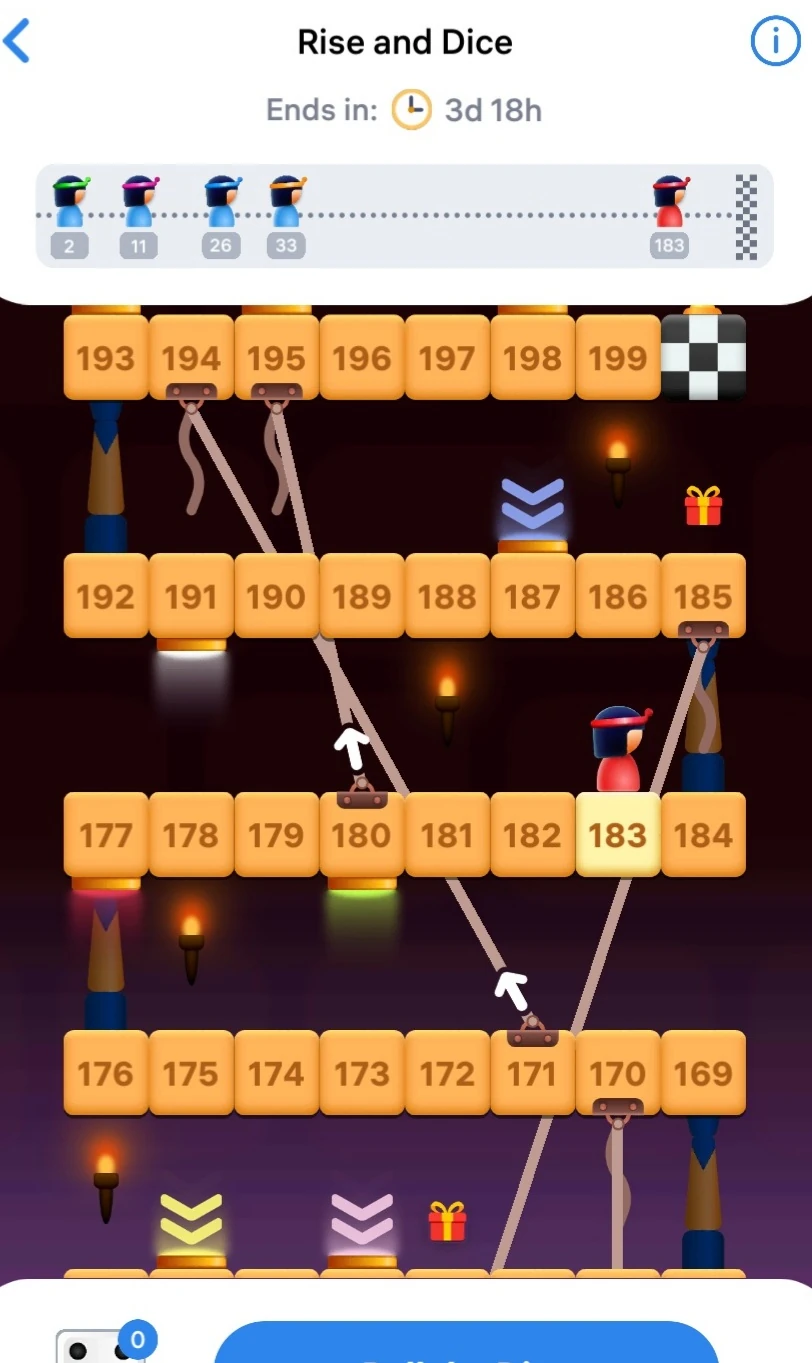Go back using the top-left arrow
Screen dimensions: 812x1363
18,42
